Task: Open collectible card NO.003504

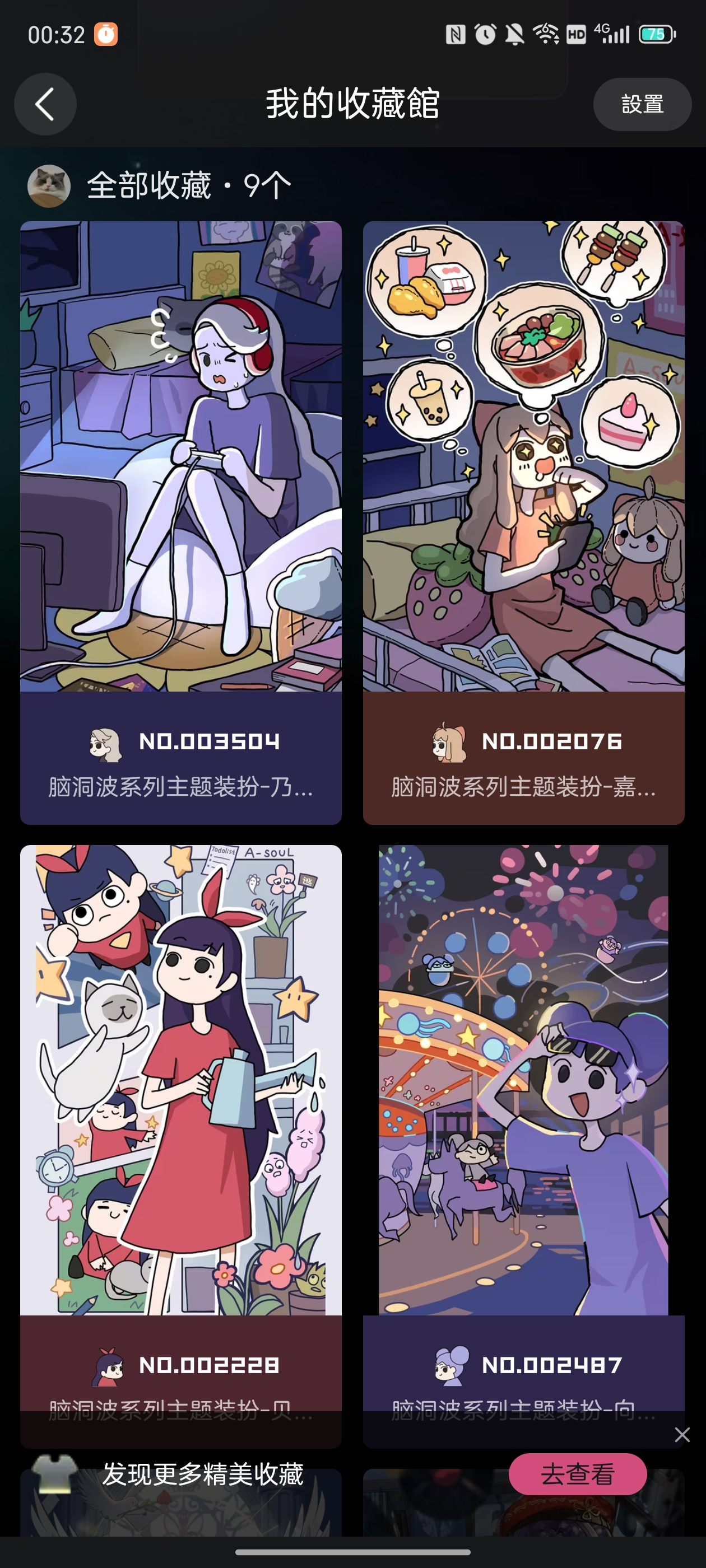Action: [x=180, y=522]
